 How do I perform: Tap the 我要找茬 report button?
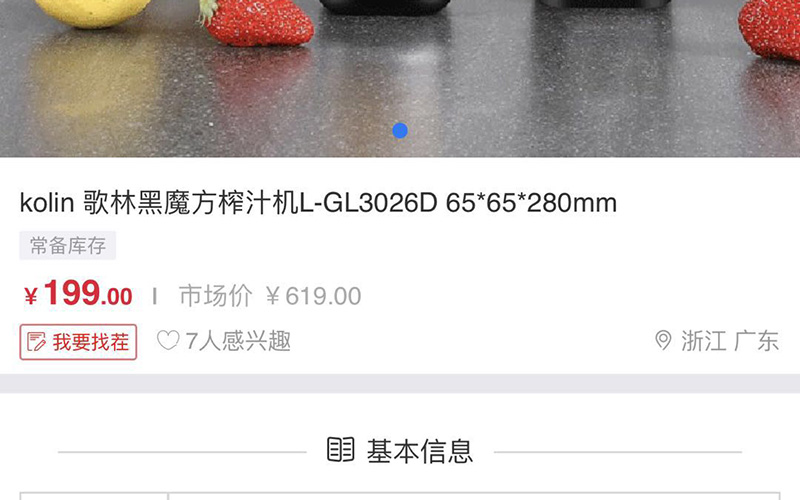78,342
